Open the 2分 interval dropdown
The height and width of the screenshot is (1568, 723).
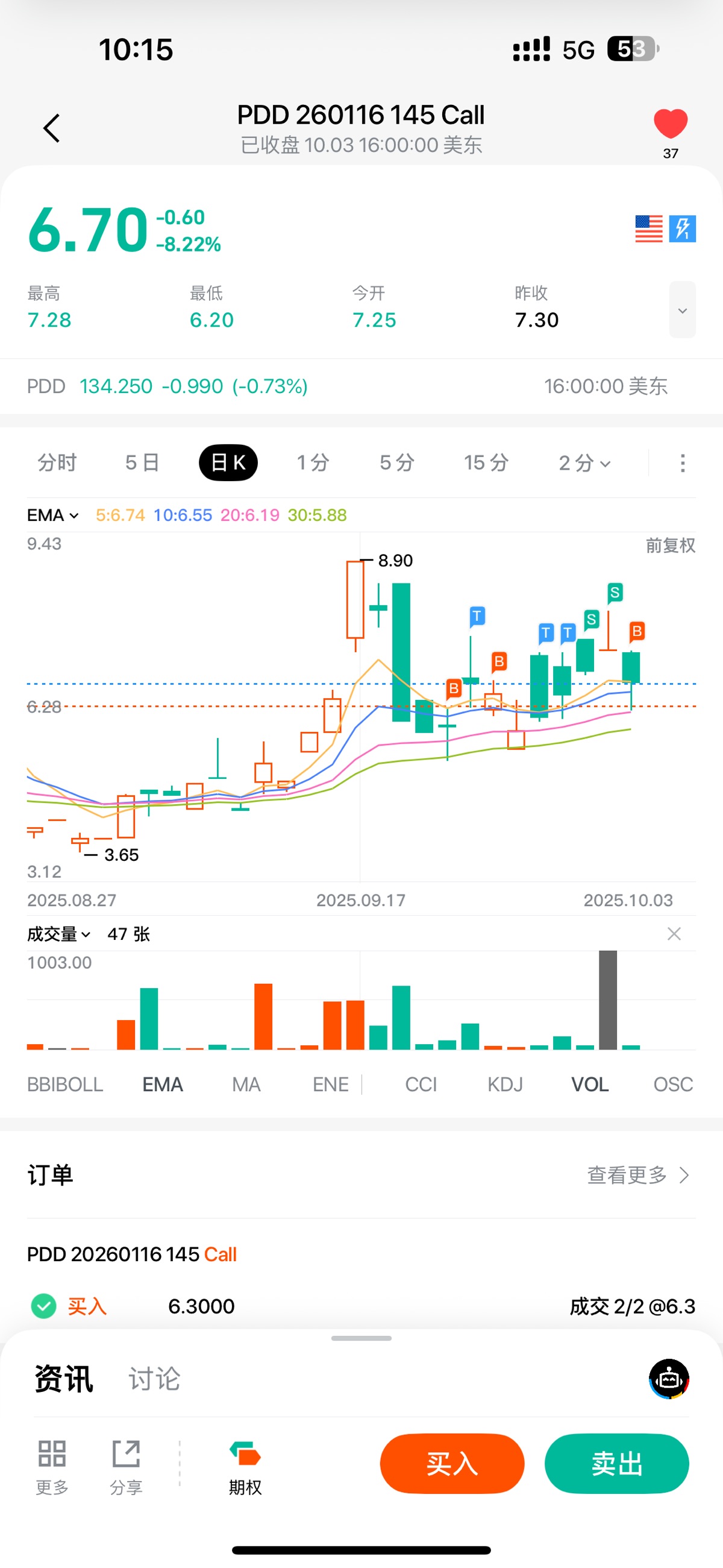click(584, 463)
